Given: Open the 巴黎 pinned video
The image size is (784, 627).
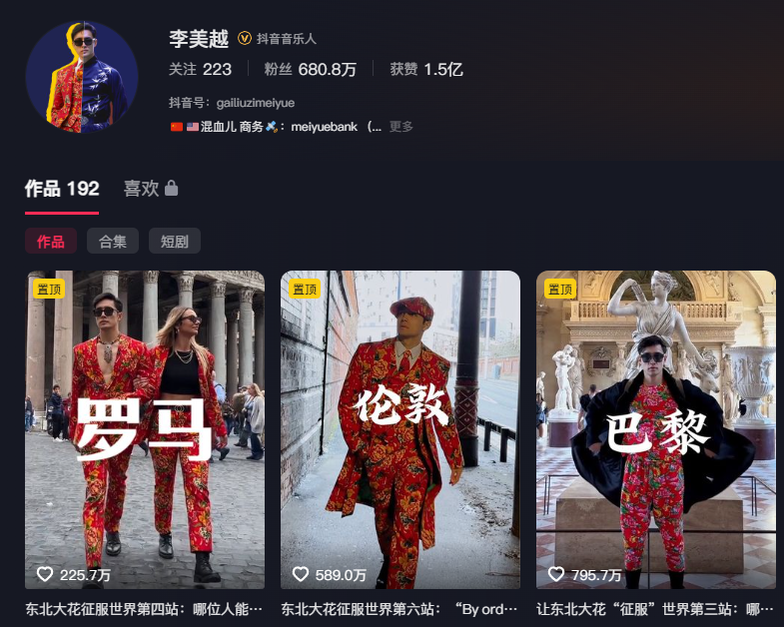Looking at the screenshot, I should pos(656,430).
